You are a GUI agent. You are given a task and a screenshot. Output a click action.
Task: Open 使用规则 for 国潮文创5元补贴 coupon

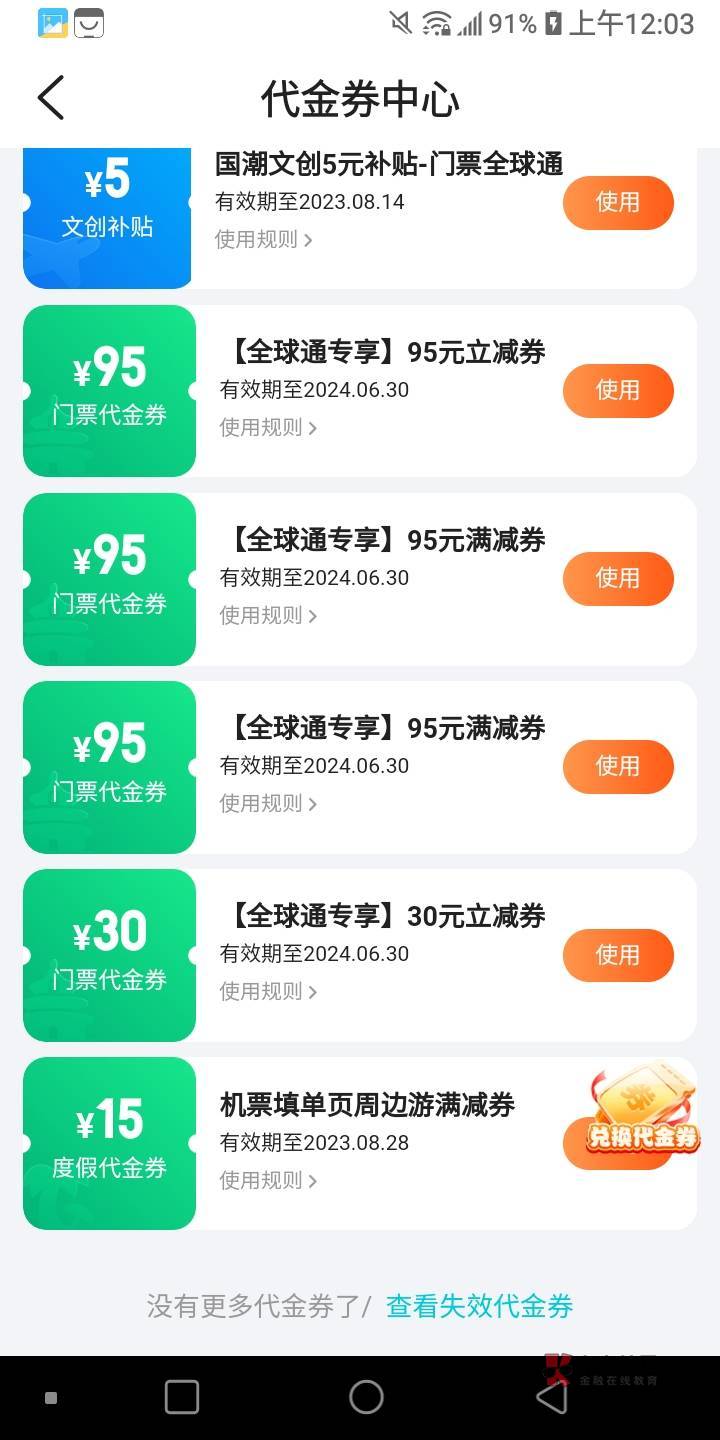click(x=263, y=240)
